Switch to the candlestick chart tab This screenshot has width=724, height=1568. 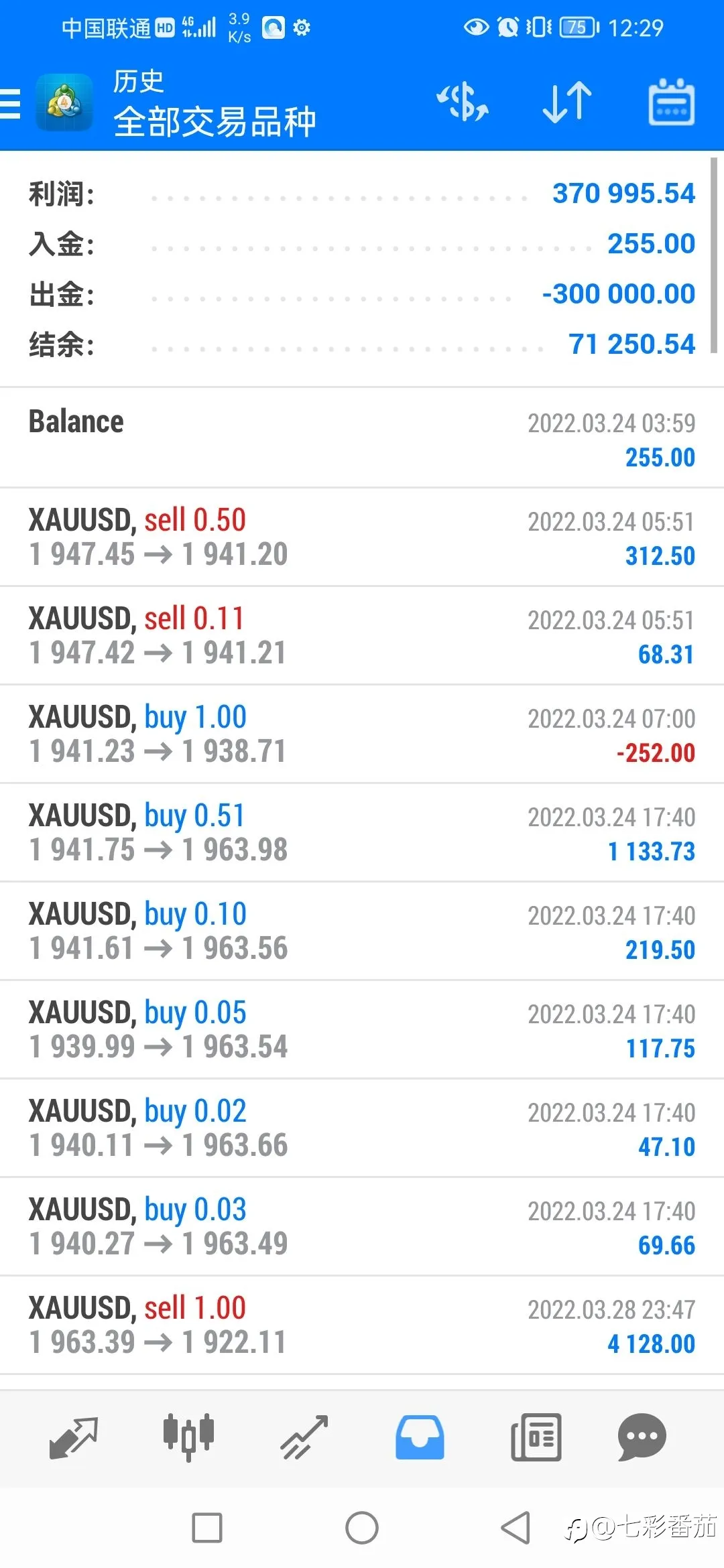click(189, 1438)
